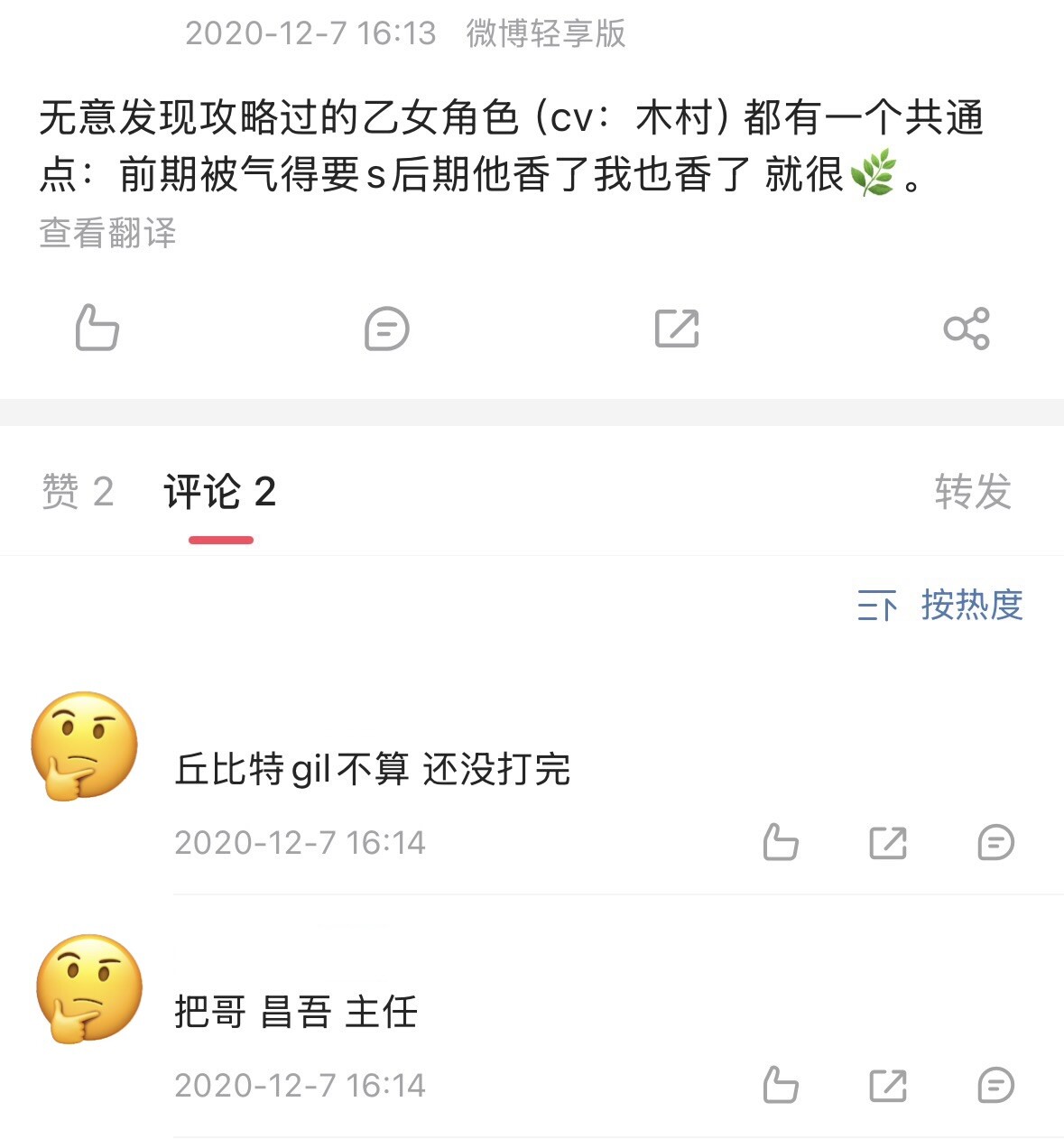The height and width of the screenshot is (1139, 1064).
Task: Like the main Weibo post
Action: [97, 328]
